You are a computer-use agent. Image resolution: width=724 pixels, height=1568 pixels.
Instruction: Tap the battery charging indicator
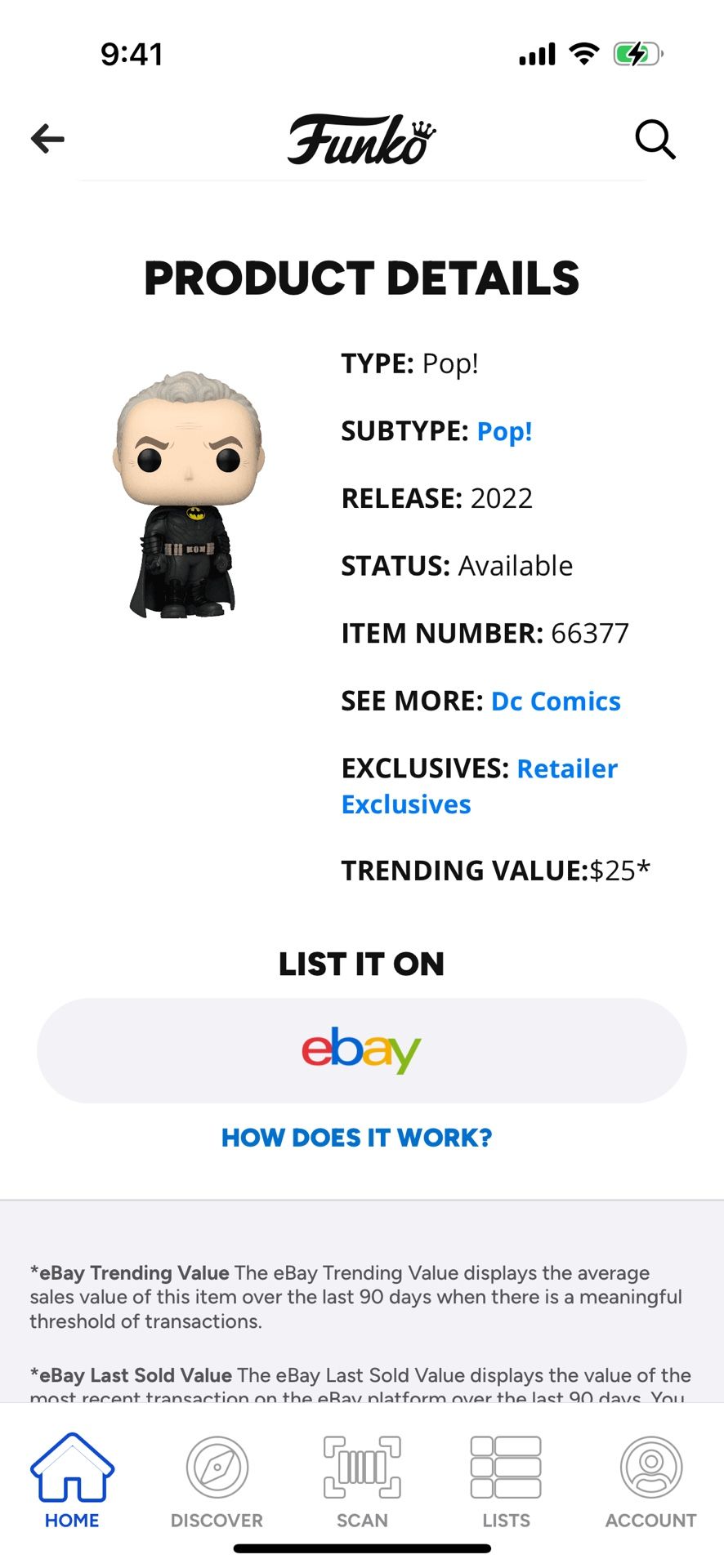[x=637, y=52]
